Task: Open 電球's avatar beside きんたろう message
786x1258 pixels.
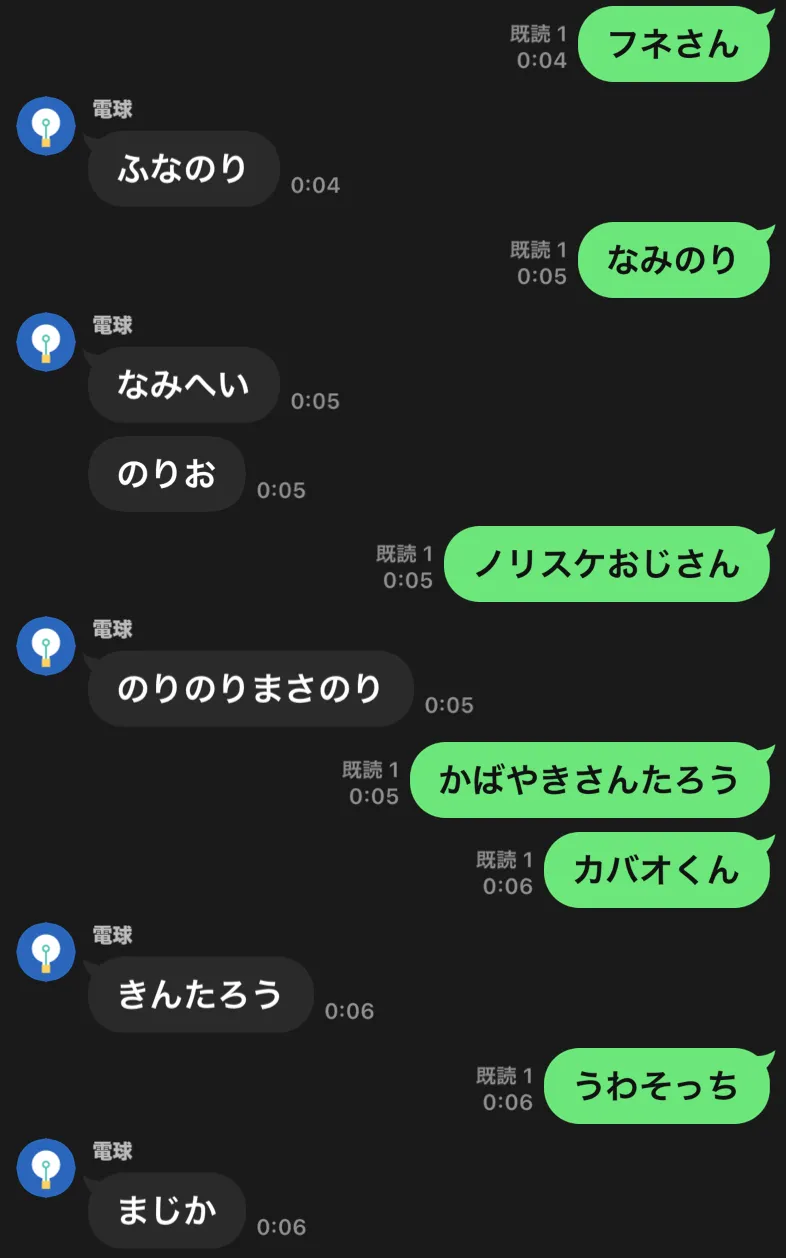Action: coord(46,952)
